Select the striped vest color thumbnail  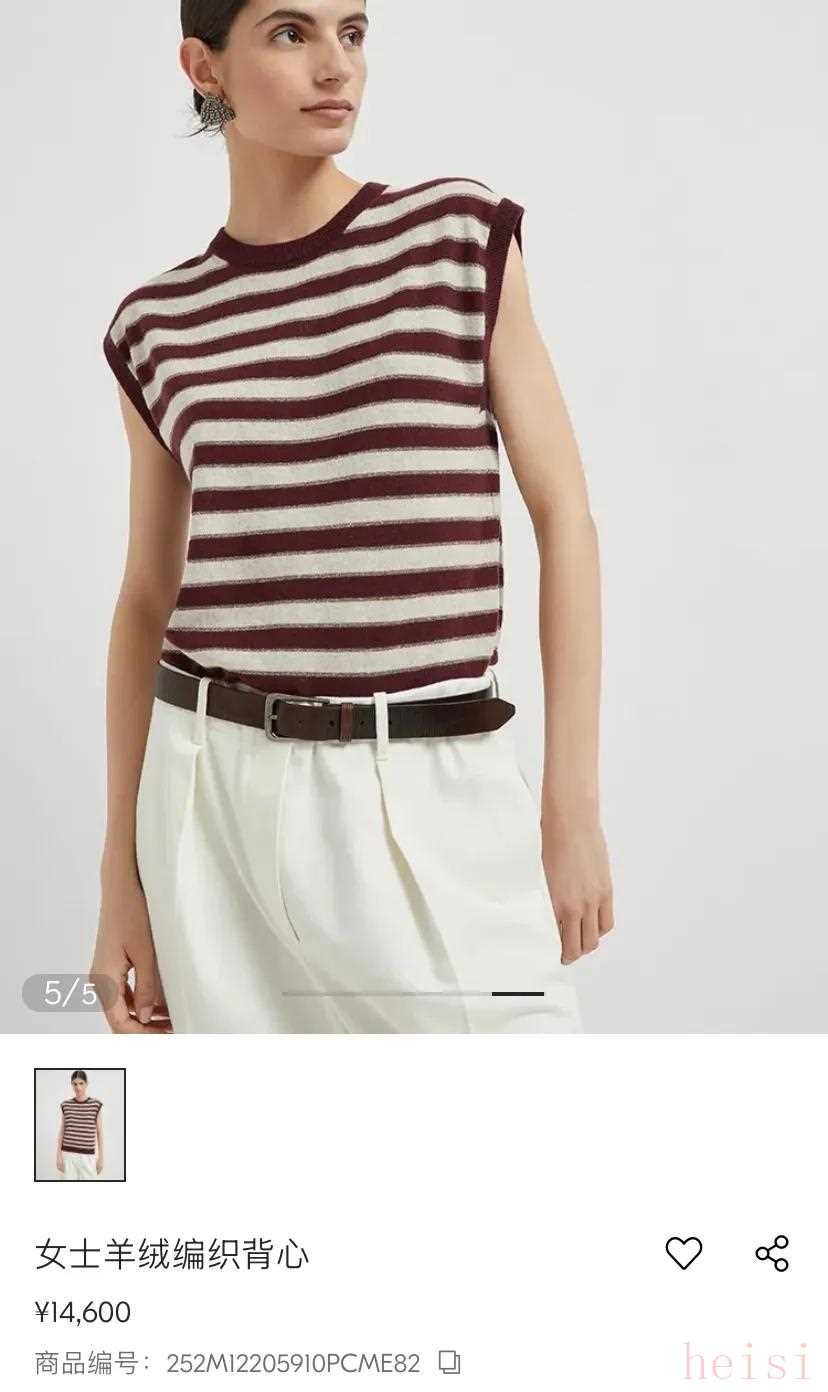click(x=80, y=1125)
